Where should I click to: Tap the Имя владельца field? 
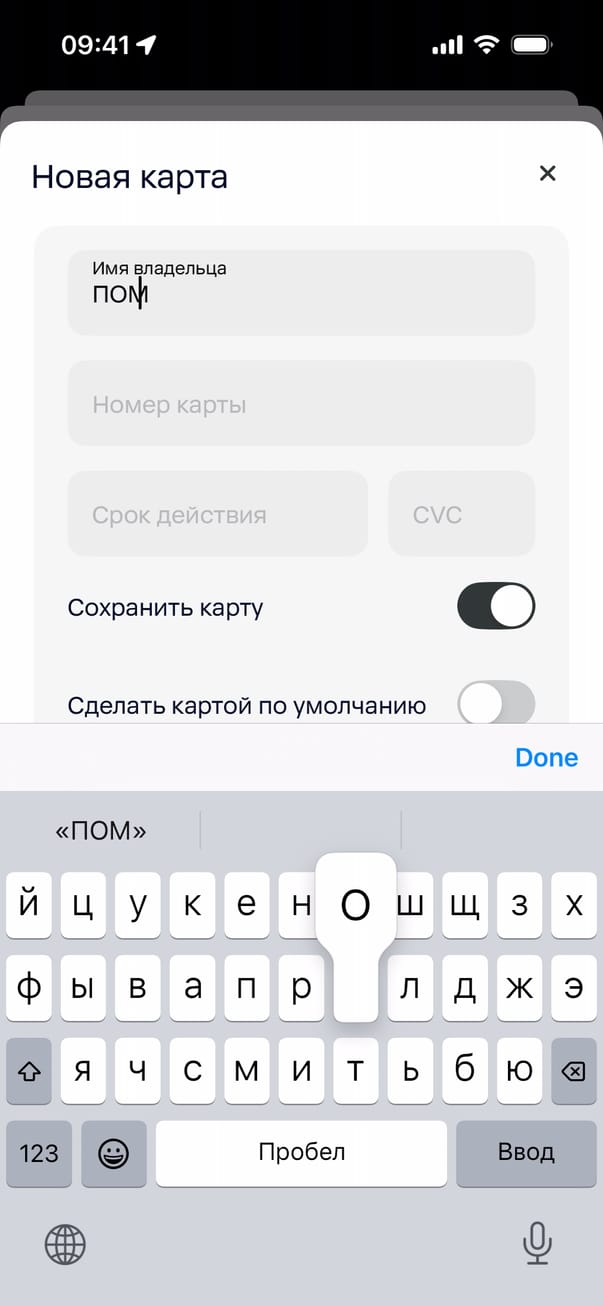(x=301, y=292)
